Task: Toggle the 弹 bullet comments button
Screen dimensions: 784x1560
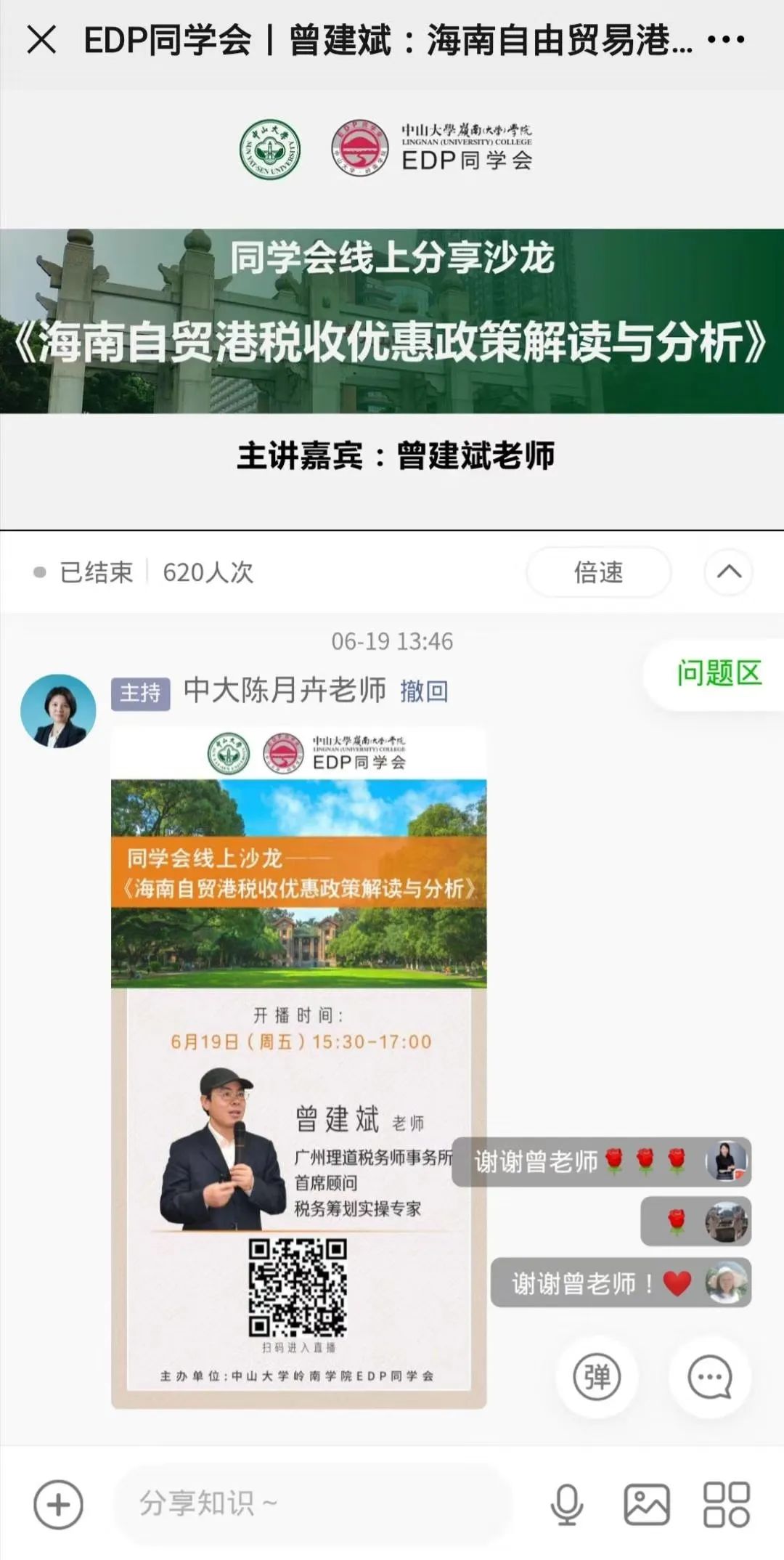Action: [x=597, y=1376]
